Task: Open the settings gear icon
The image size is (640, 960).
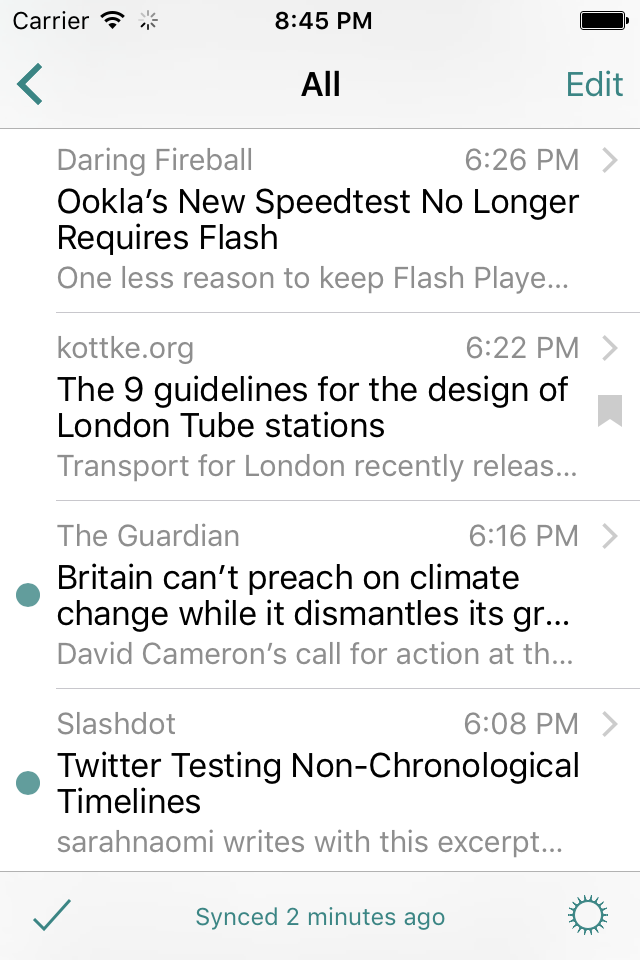Action: coord(587,916)
